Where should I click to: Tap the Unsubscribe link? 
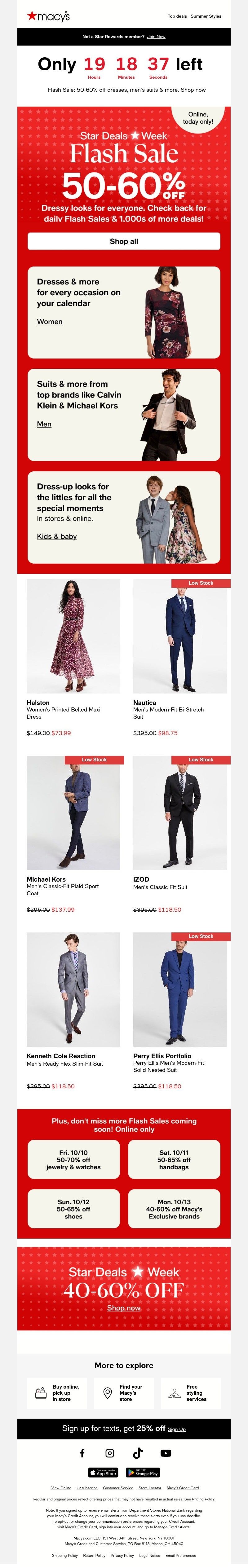tap(87, 1488)
